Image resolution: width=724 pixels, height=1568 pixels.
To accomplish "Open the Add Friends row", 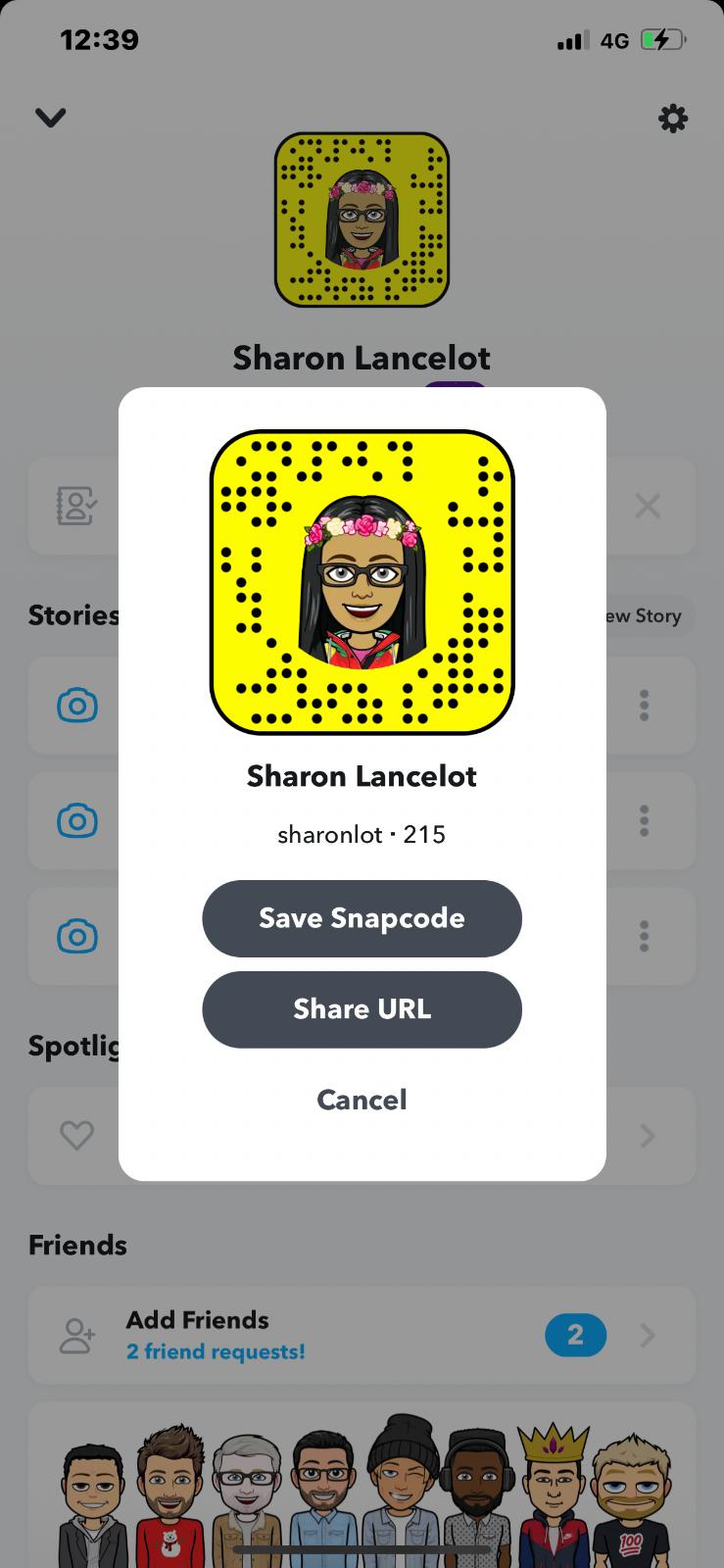I will point(362,1335).
